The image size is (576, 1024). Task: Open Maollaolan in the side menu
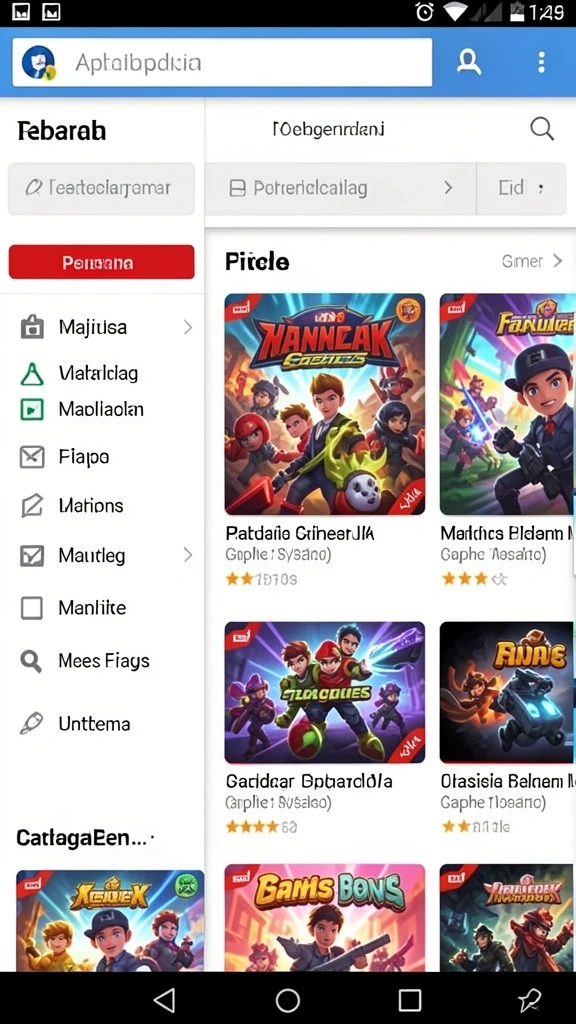[x=98, y=409]
